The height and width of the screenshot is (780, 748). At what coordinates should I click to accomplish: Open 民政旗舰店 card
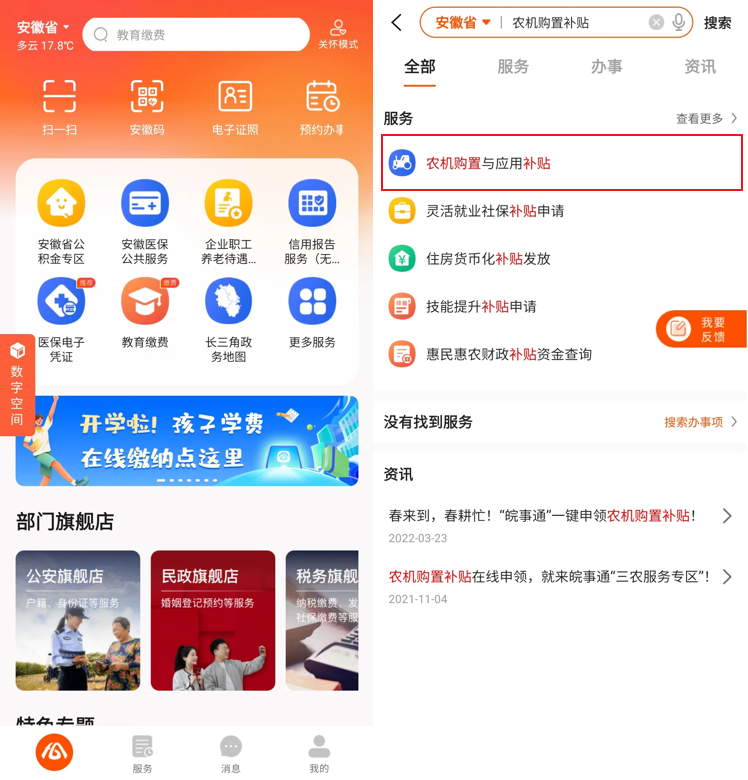213,620
